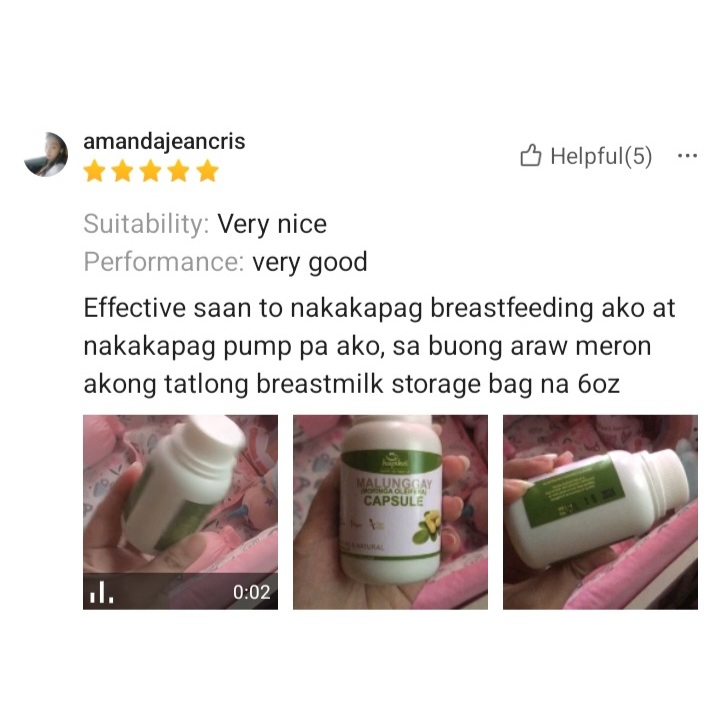Open the photo of the bottle lying sideways
The width and height of the screenshot is (720, 720).
point(600,512)
